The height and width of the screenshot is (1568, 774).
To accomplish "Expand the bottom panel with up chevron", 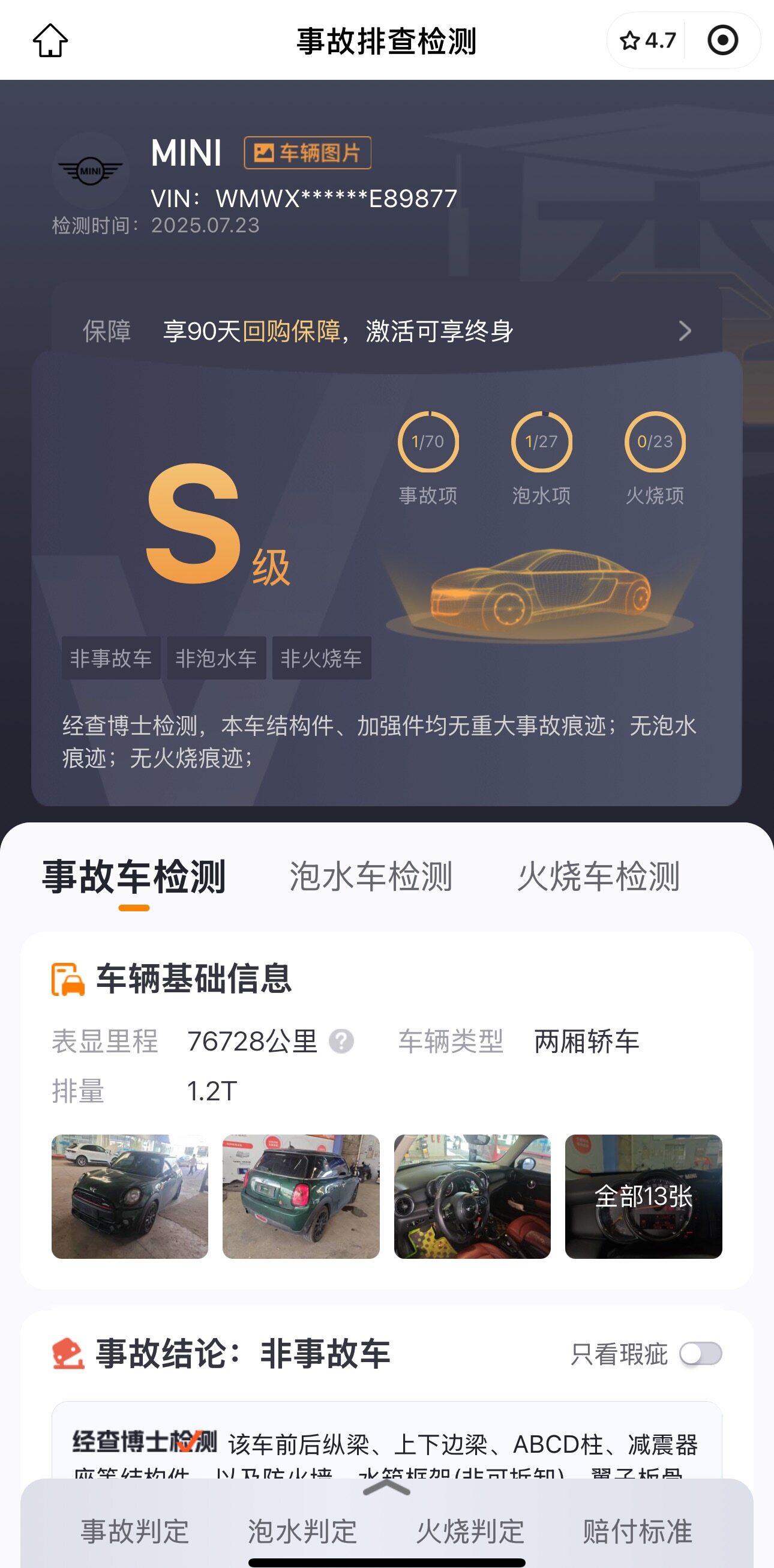I will point(386,1489).
